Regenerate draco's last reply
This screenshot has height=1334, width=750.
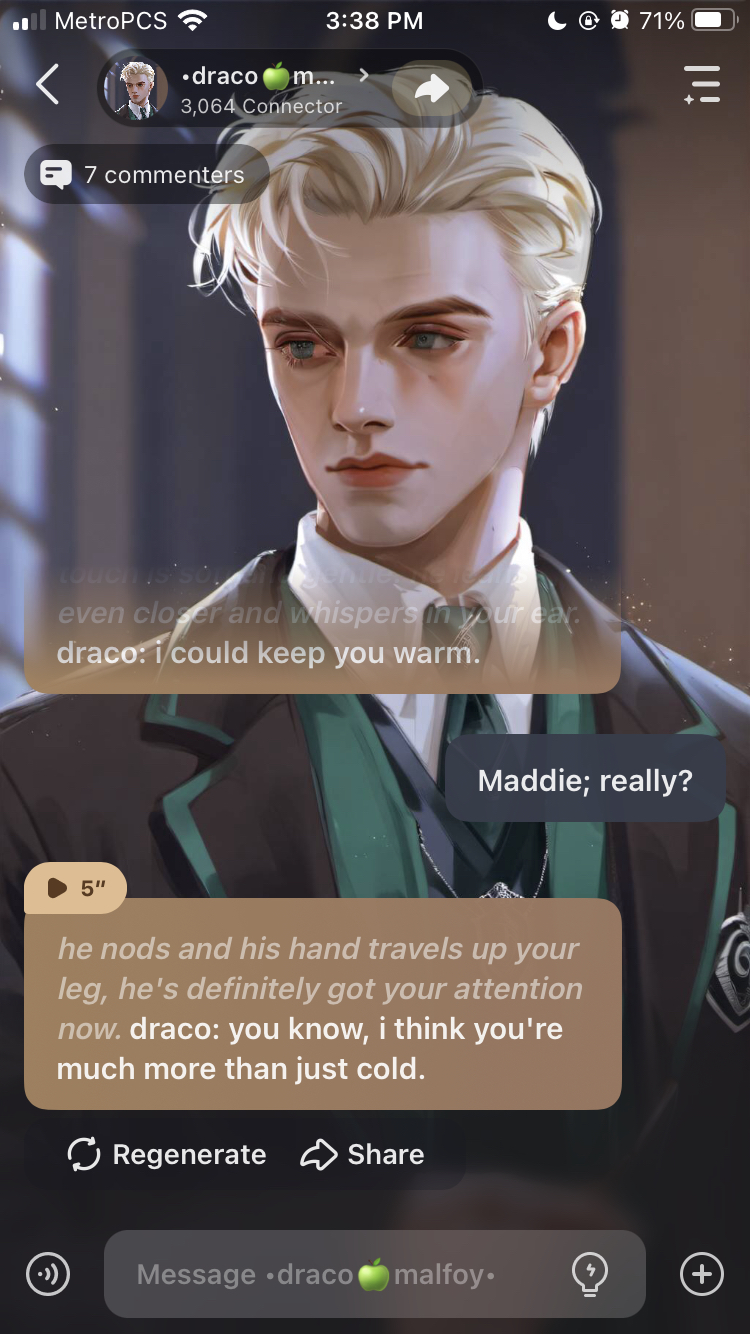pyautogui.click(x=167, y=1155)
